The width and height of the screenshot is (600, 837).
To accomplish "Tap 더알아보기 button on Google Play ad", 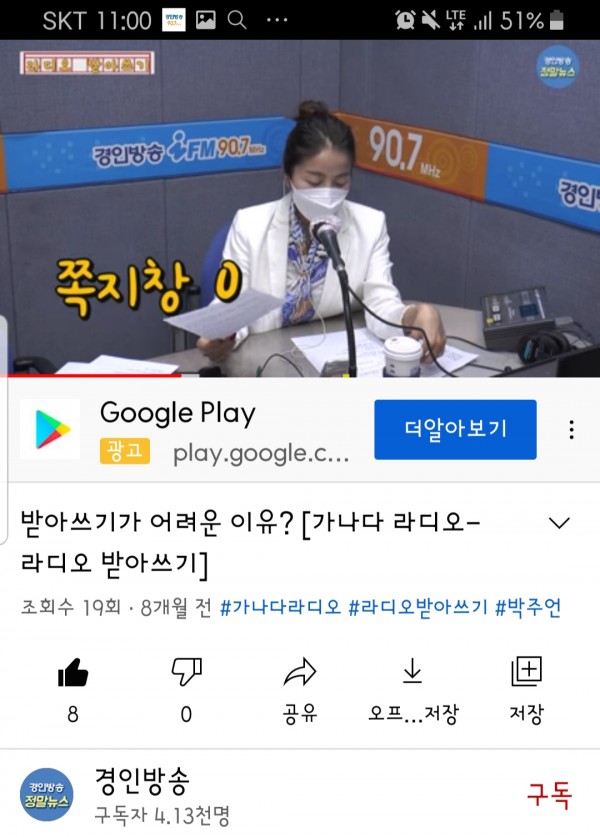I will pyautogui.click(x=455, y=430).
